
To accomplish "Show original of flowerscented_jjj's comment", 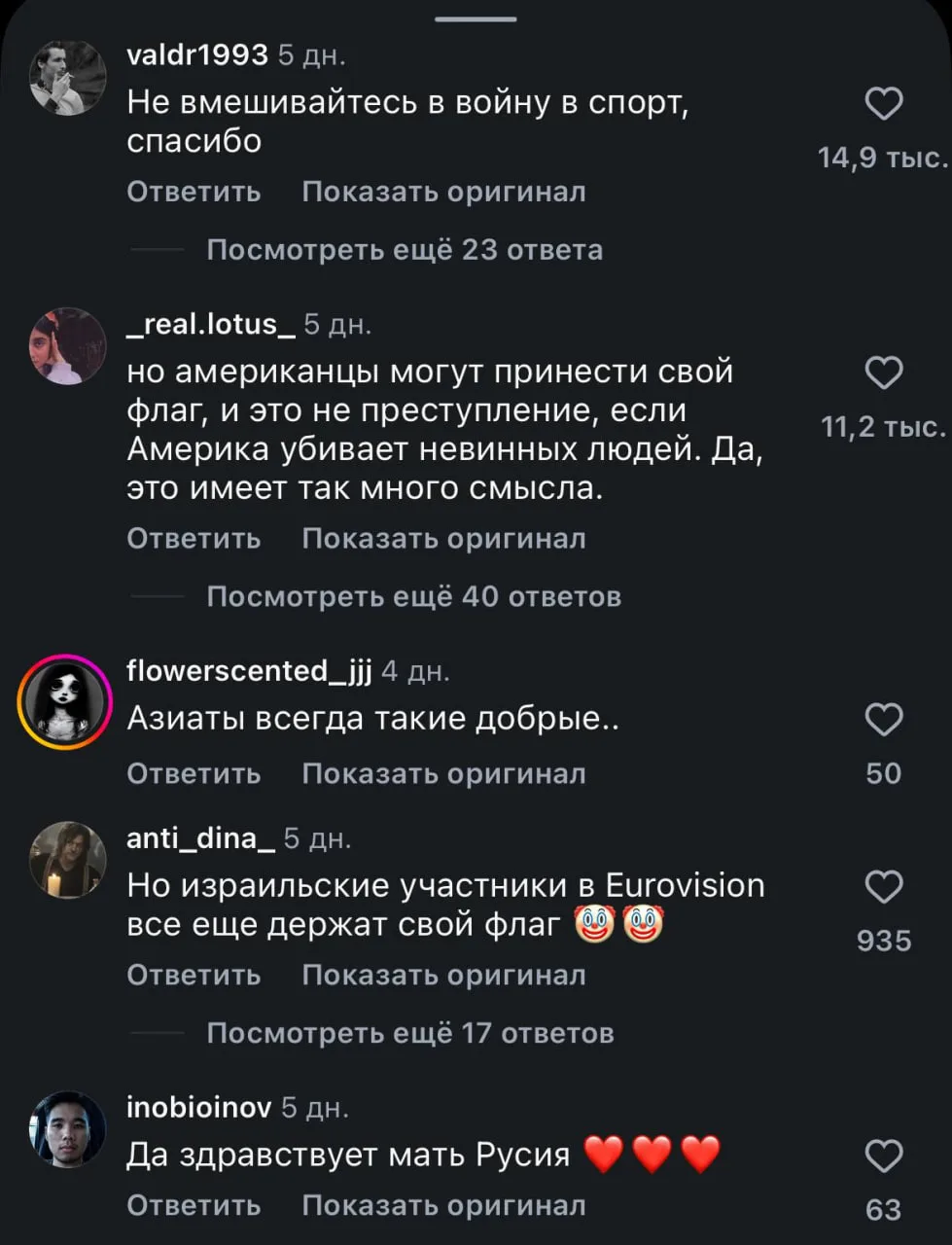I will (x=443, y=773).
